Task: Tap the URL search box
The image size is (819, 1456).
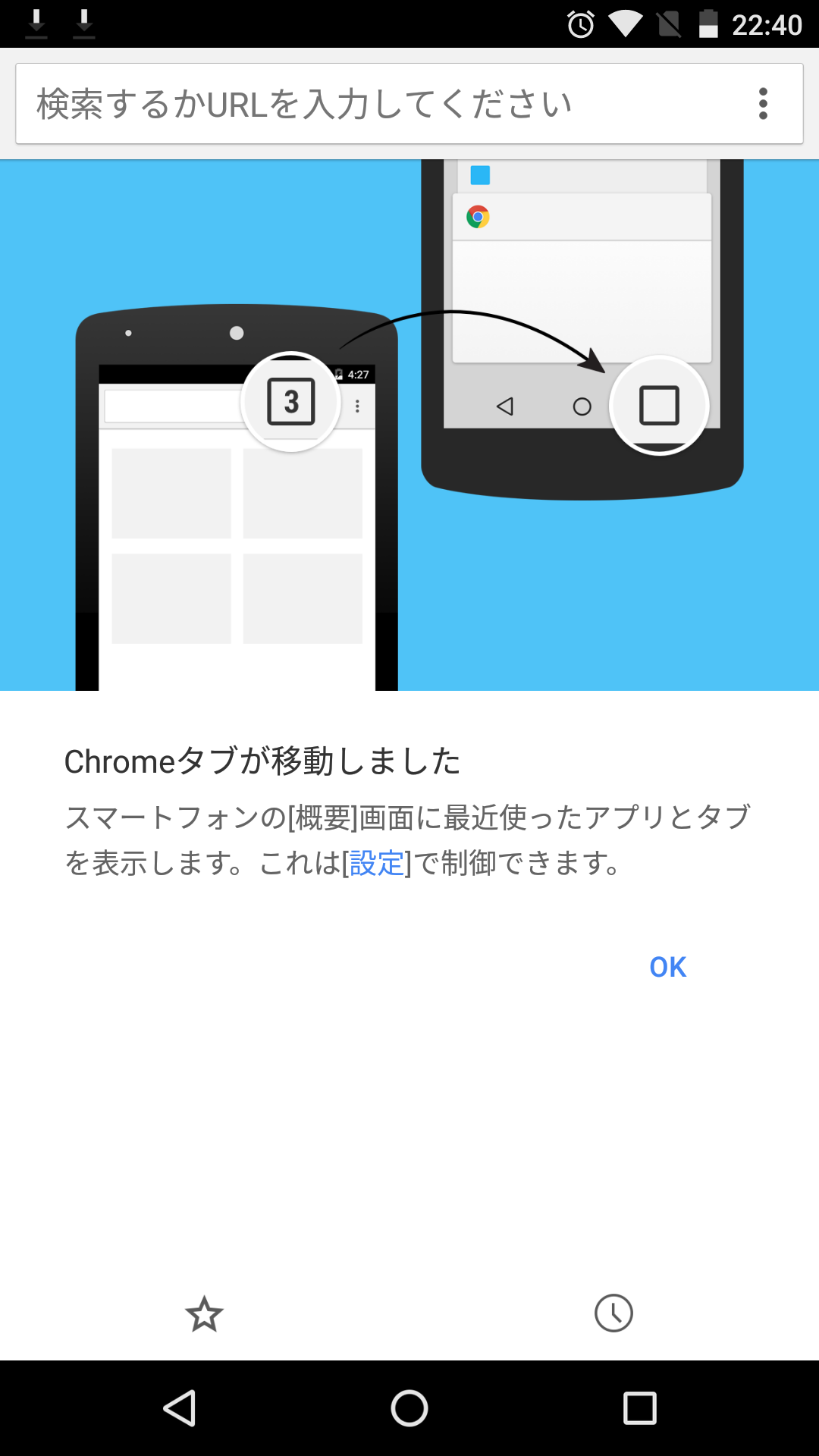Action: click(379, 104)
